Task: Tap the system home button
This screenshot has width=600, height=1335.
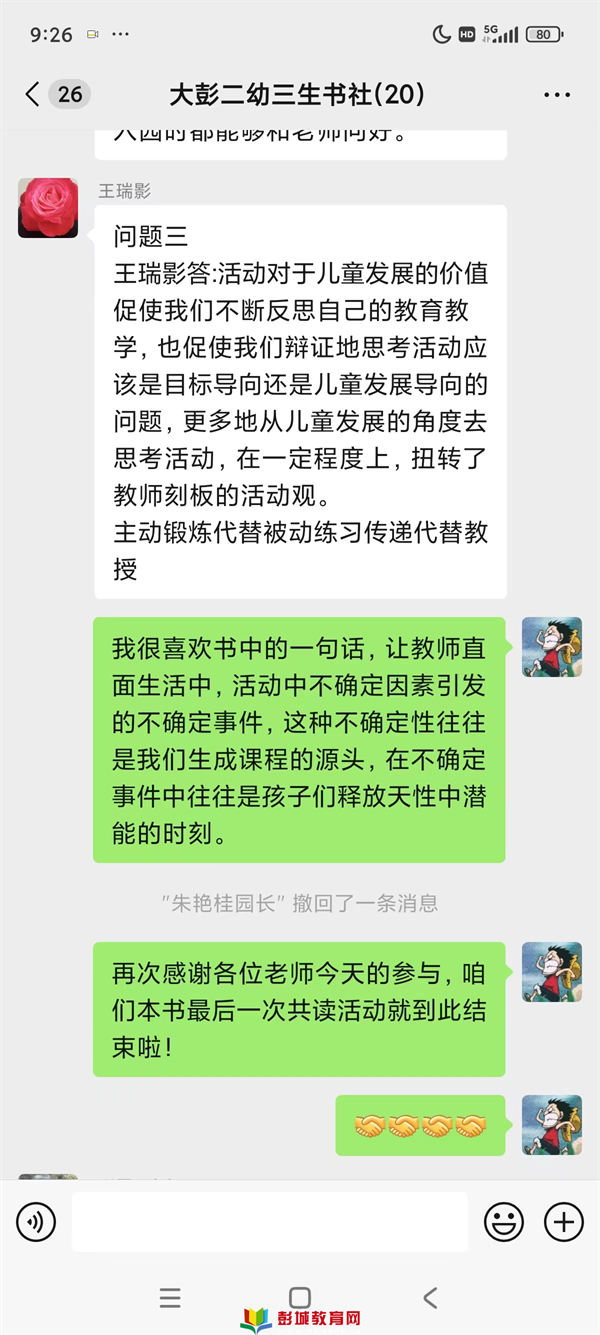Action: pyautogui.click(x=299, y=1298)
